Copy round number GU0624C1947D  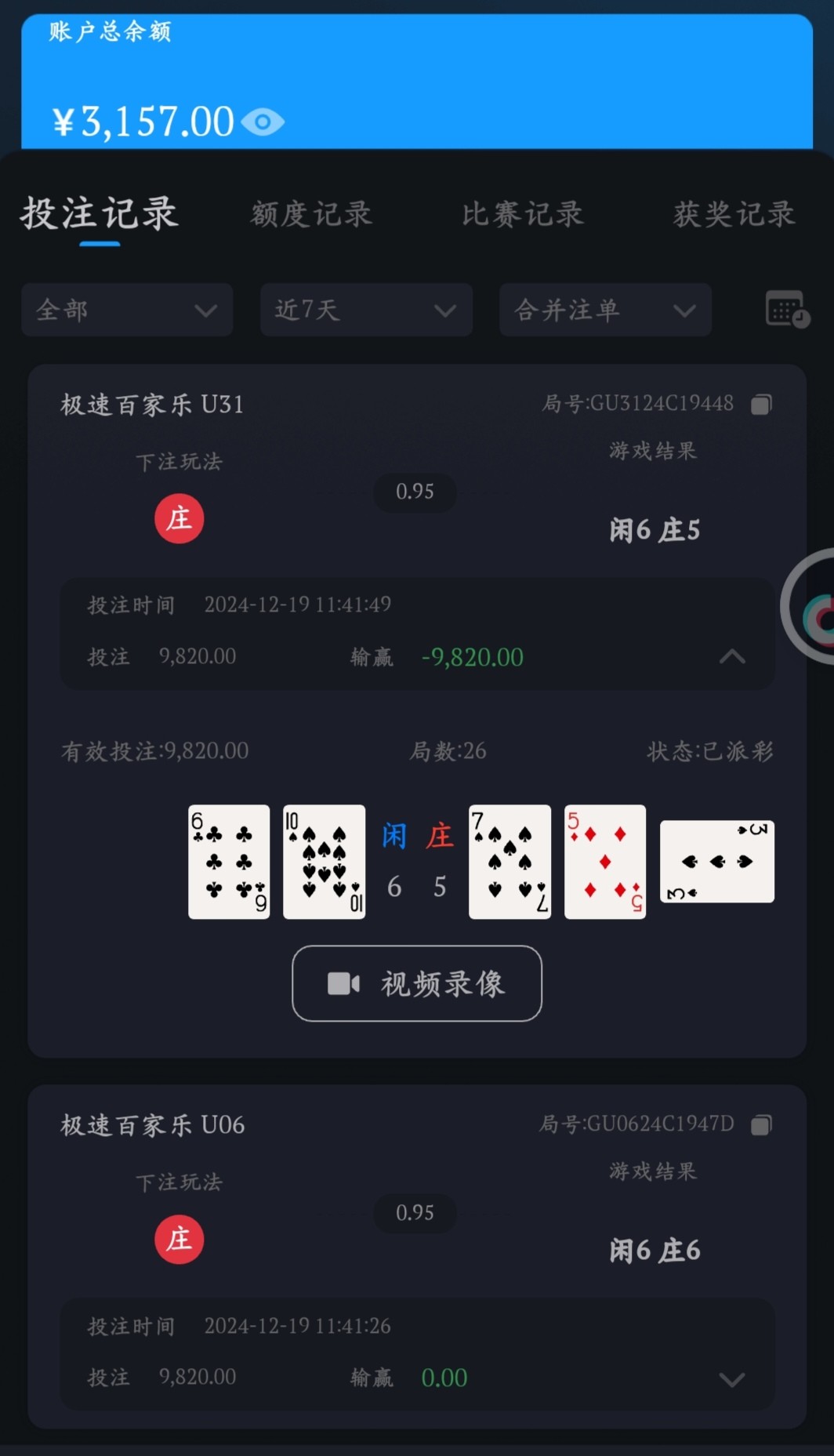[761, 1125]
